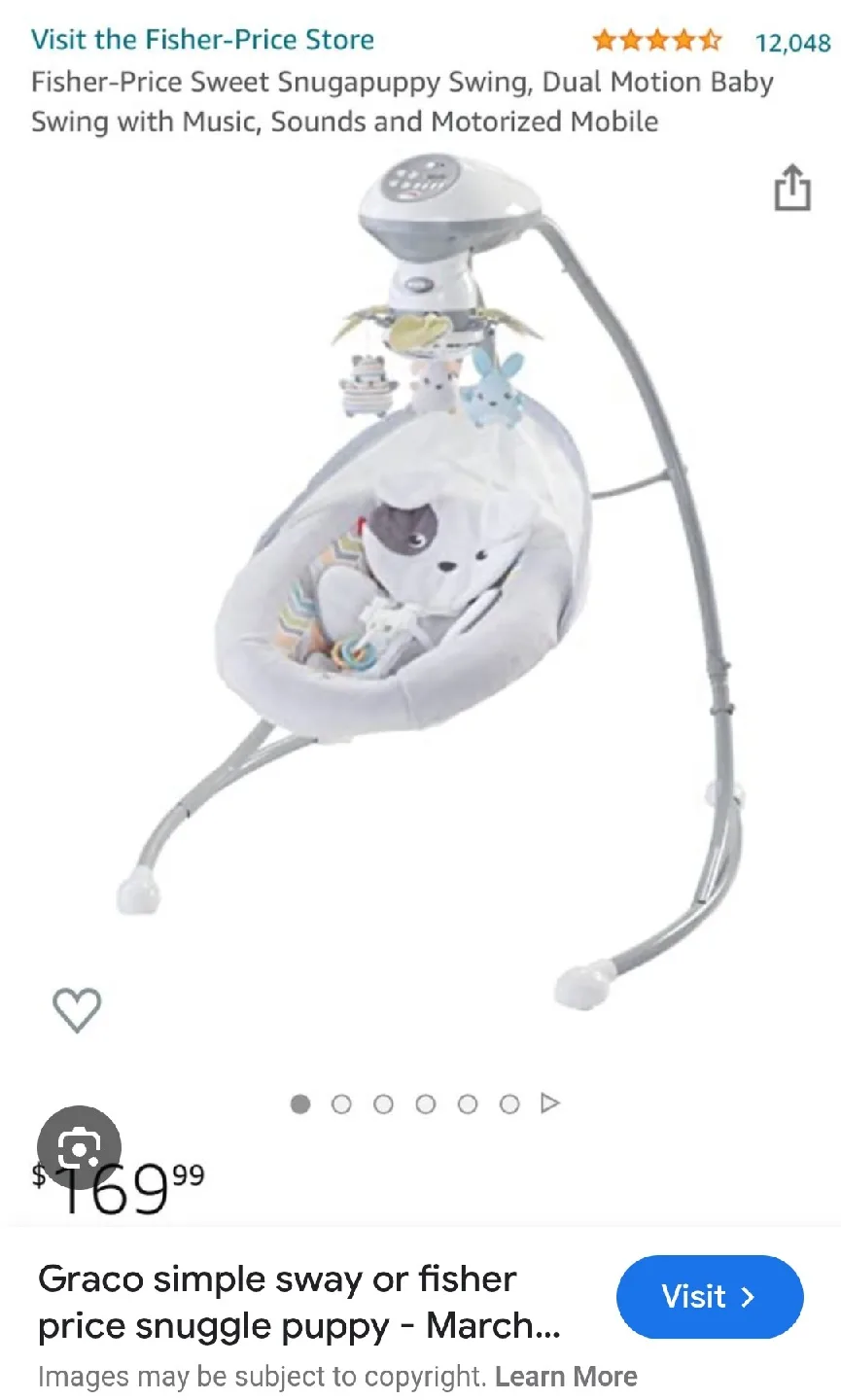Open the third carousel dot preview
The width and height of the screenshot is (841, 1400).
pyautogui.click(x=384, y=1104)
